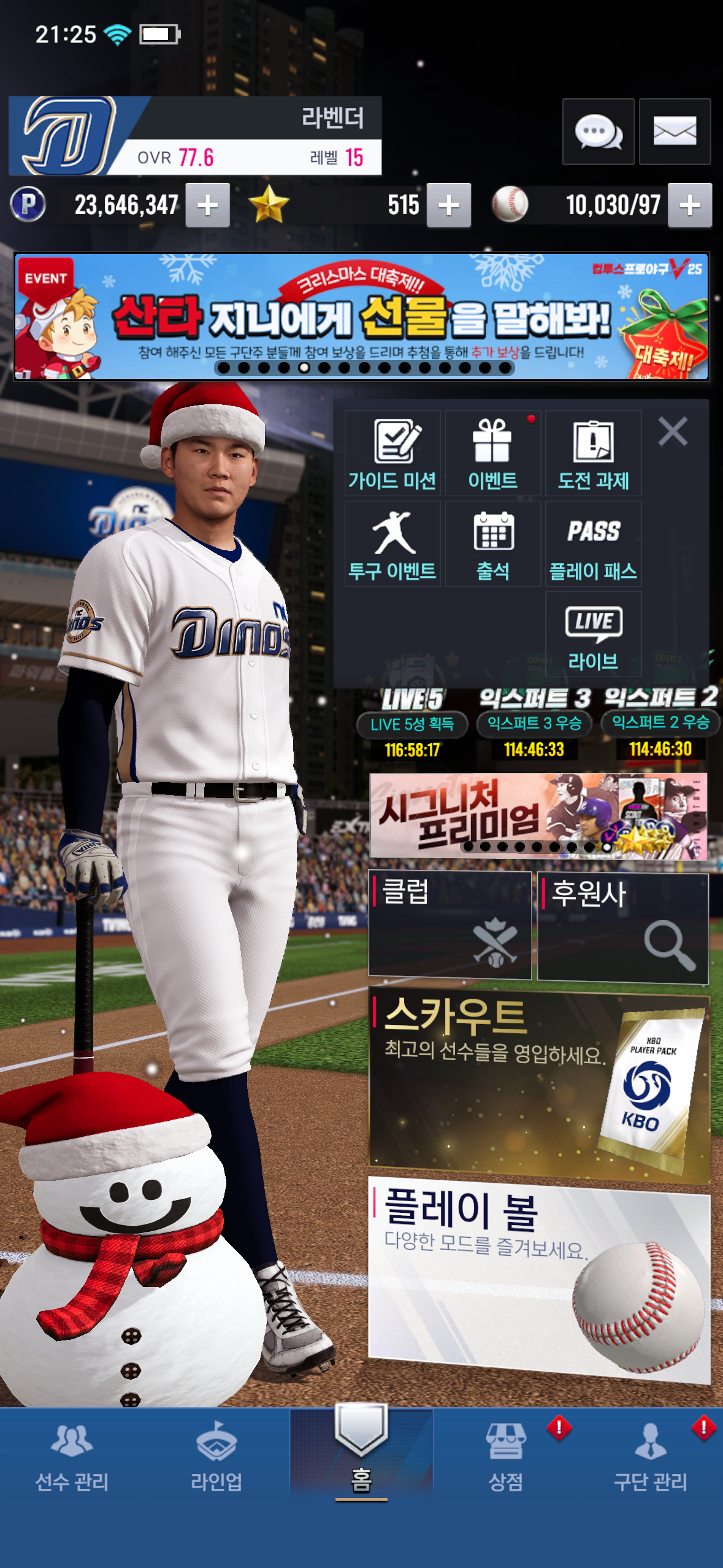The height and width of the screenshot is (1568, 723).
Task: Open the chat speech bubble icon
Action: tap(598, 131)
